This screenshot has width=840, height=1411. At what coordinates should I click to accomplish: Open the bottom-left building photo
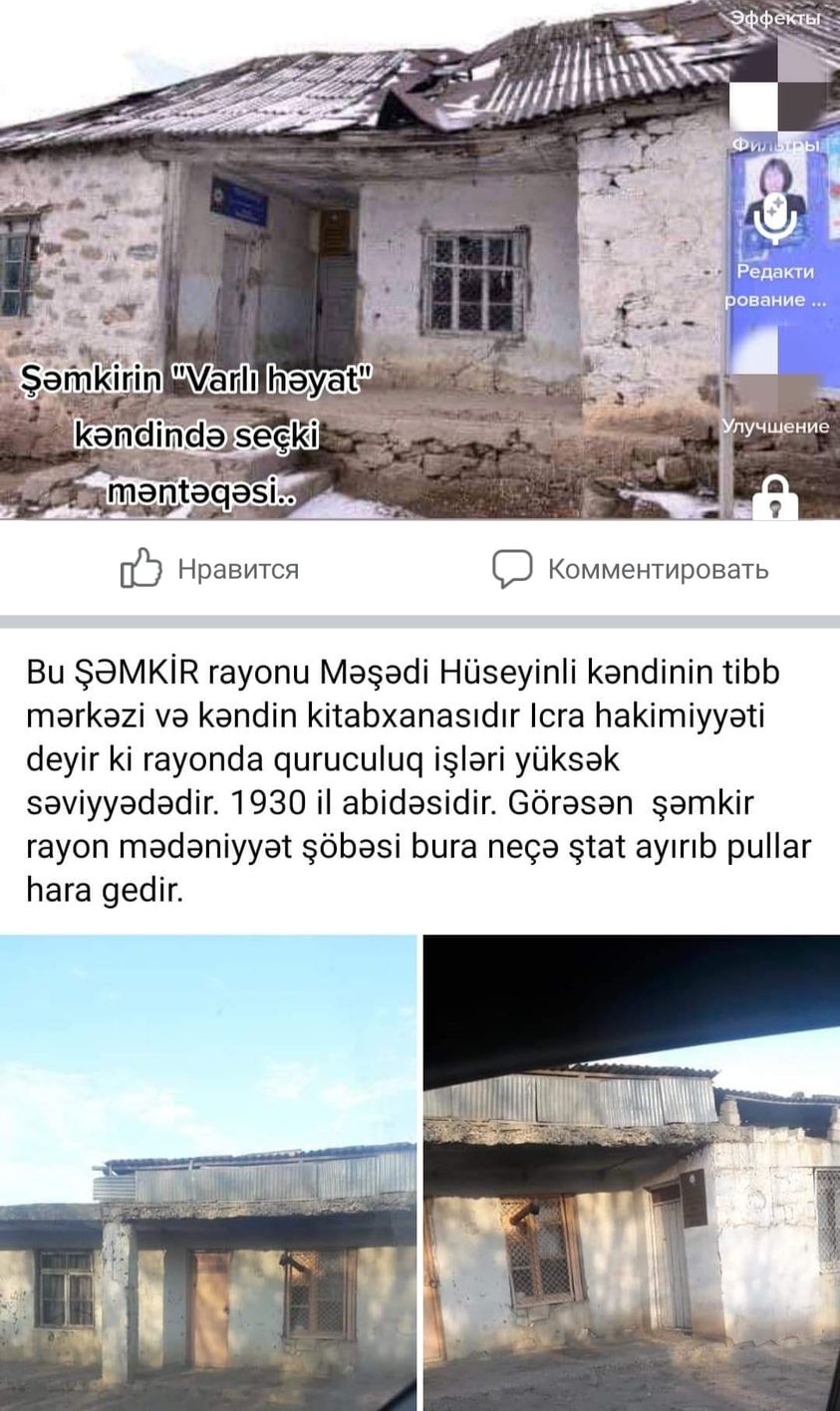point(207,1172)
